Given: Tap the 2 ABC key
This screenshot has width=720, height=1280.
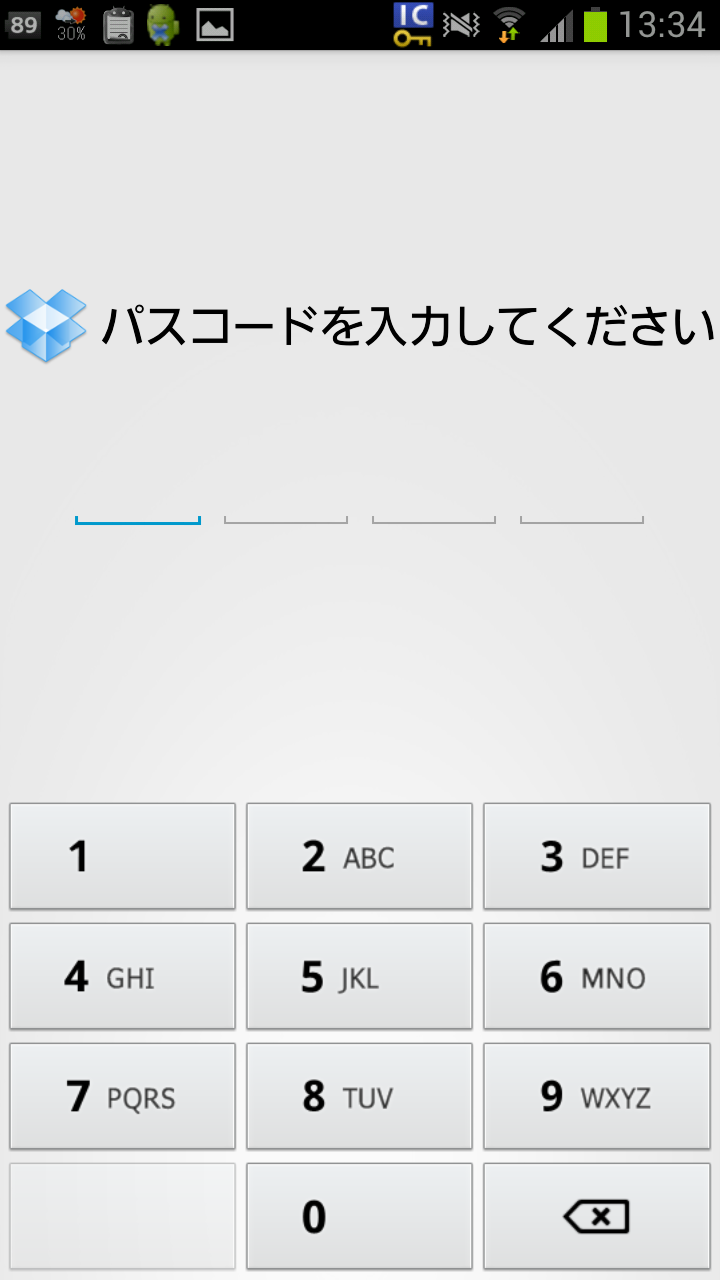Looking at the screenshot, I should tap(359, 856).
